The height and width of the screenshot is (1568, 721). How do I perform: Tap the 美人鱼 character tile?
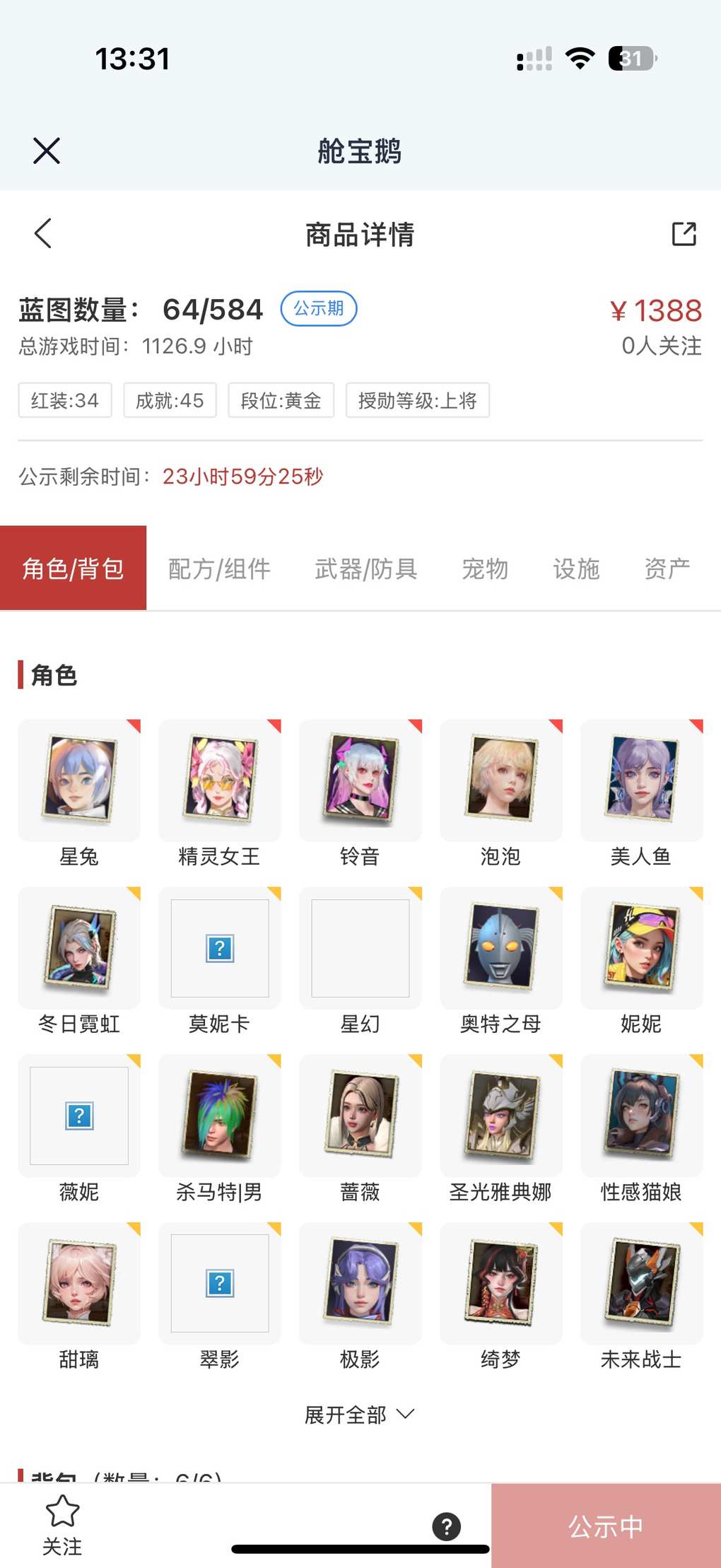pyautogui.click(x=641, y=780)
